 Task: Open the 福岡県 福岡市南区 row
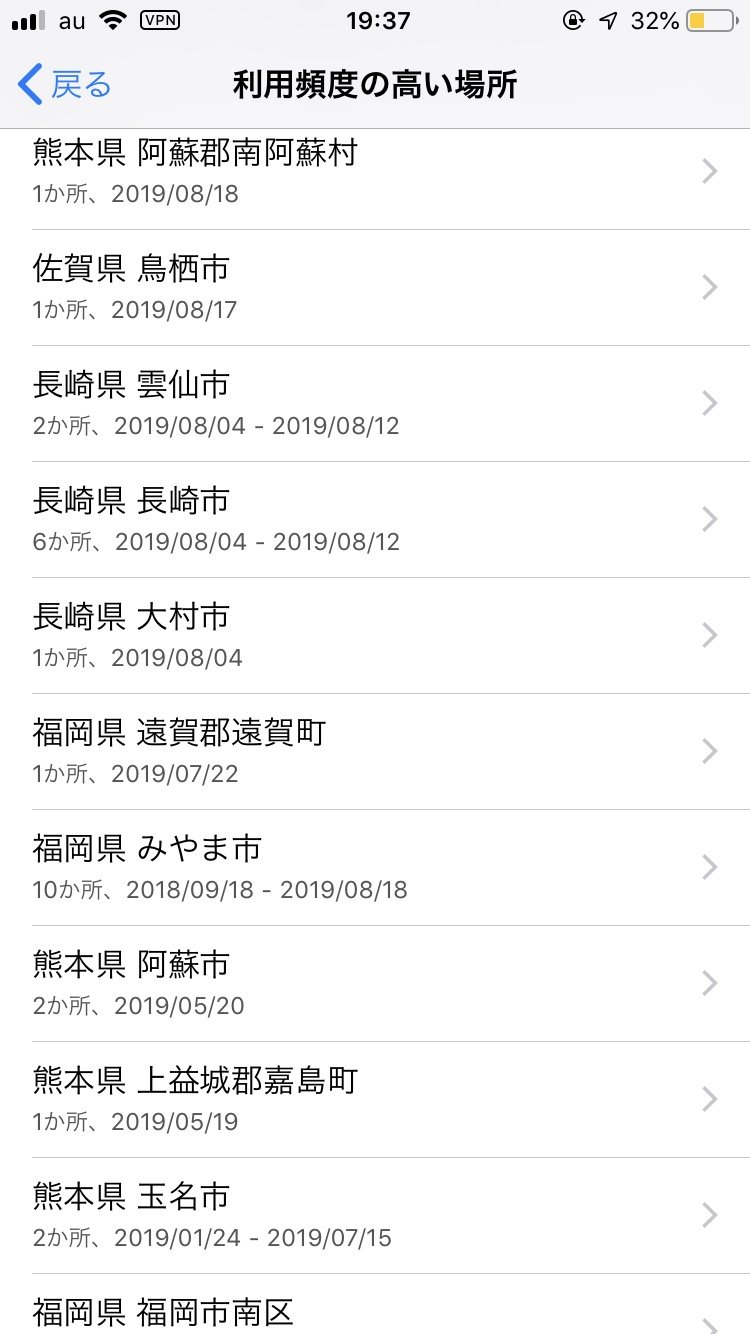coord(375,1311)
